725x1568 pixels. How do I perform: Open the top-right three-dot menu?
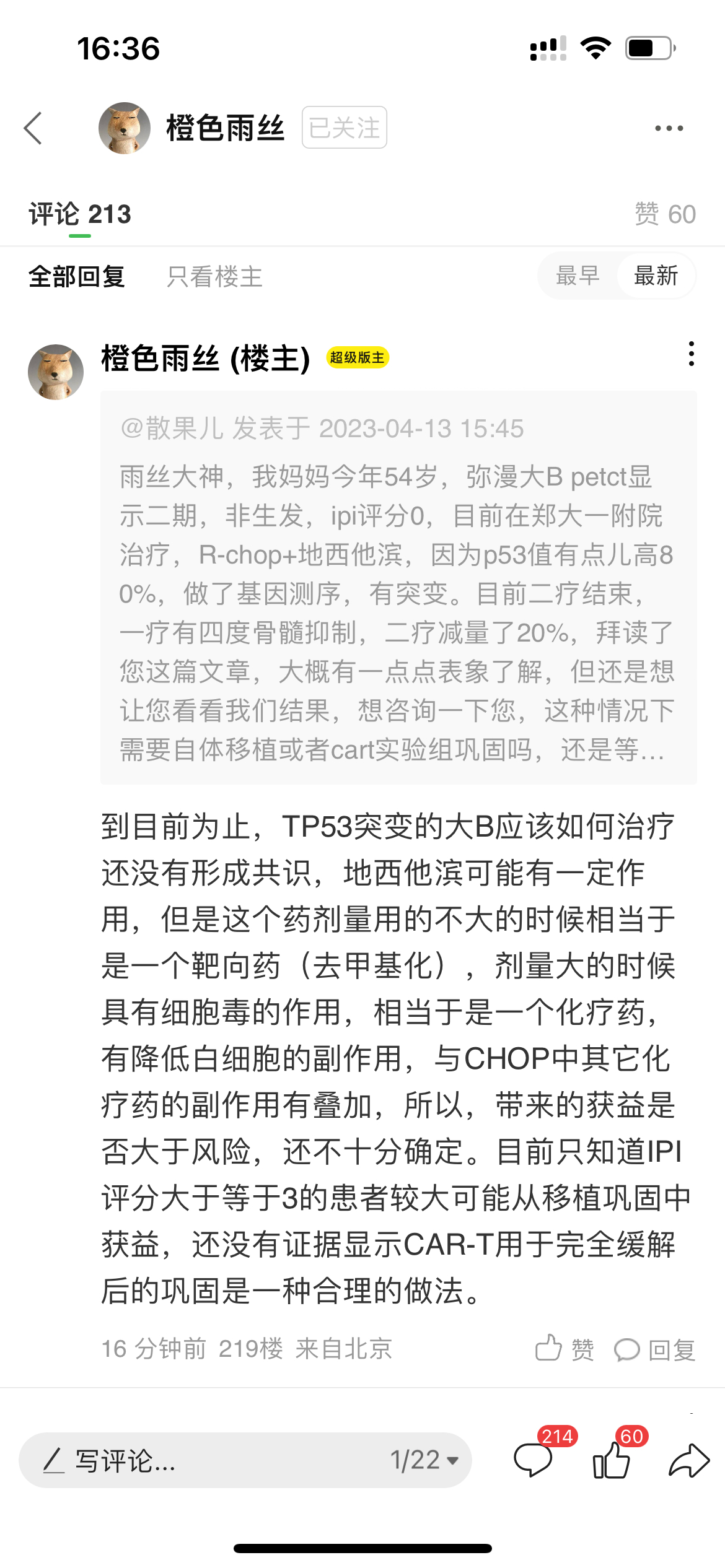669,128
